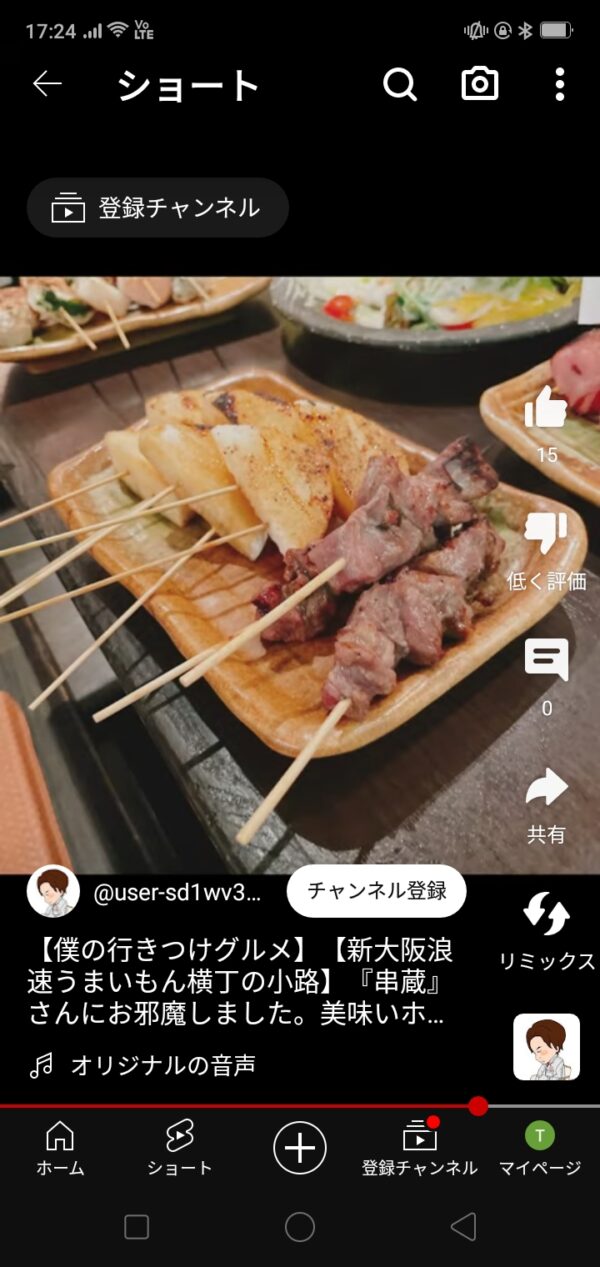Share this short via 共有
The image size is (600, 1267).
(546, 790)
